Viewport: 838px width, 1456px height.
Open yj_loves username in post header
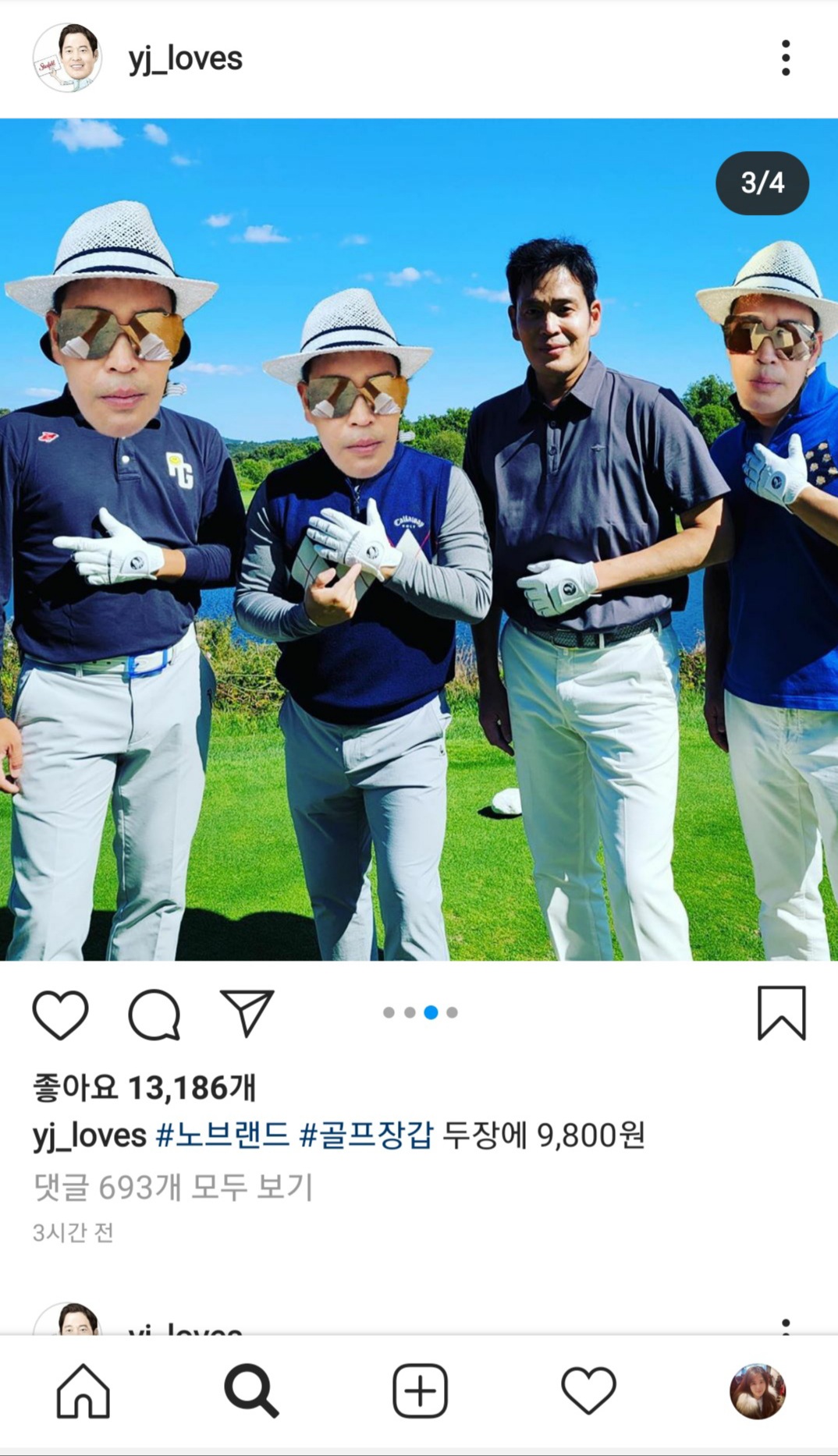[186, 58]
